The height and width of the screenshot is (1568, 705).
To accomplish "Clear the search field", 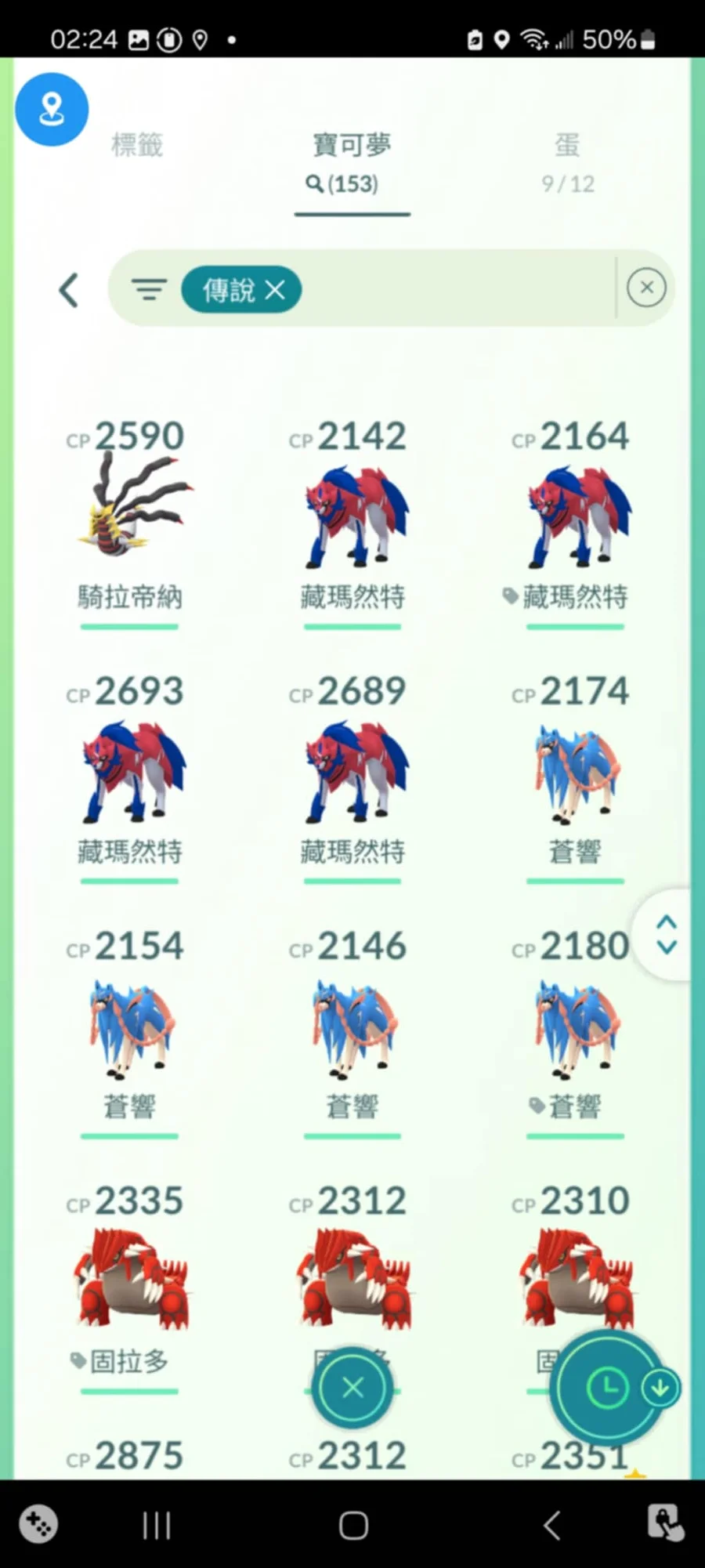I will (646, 288).
